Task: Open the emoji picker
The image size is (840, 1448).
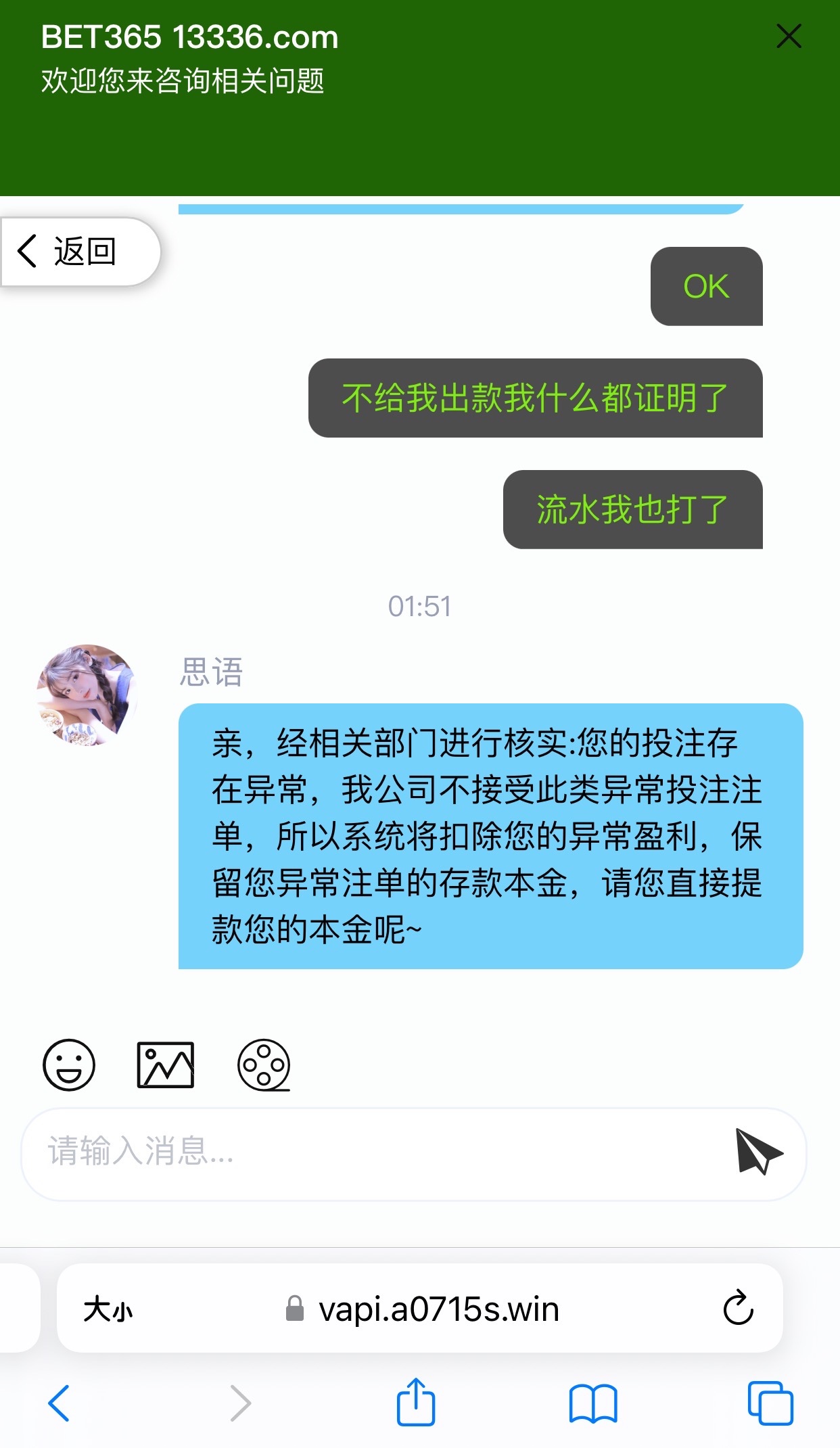Action: click(x=69, y=1065)
